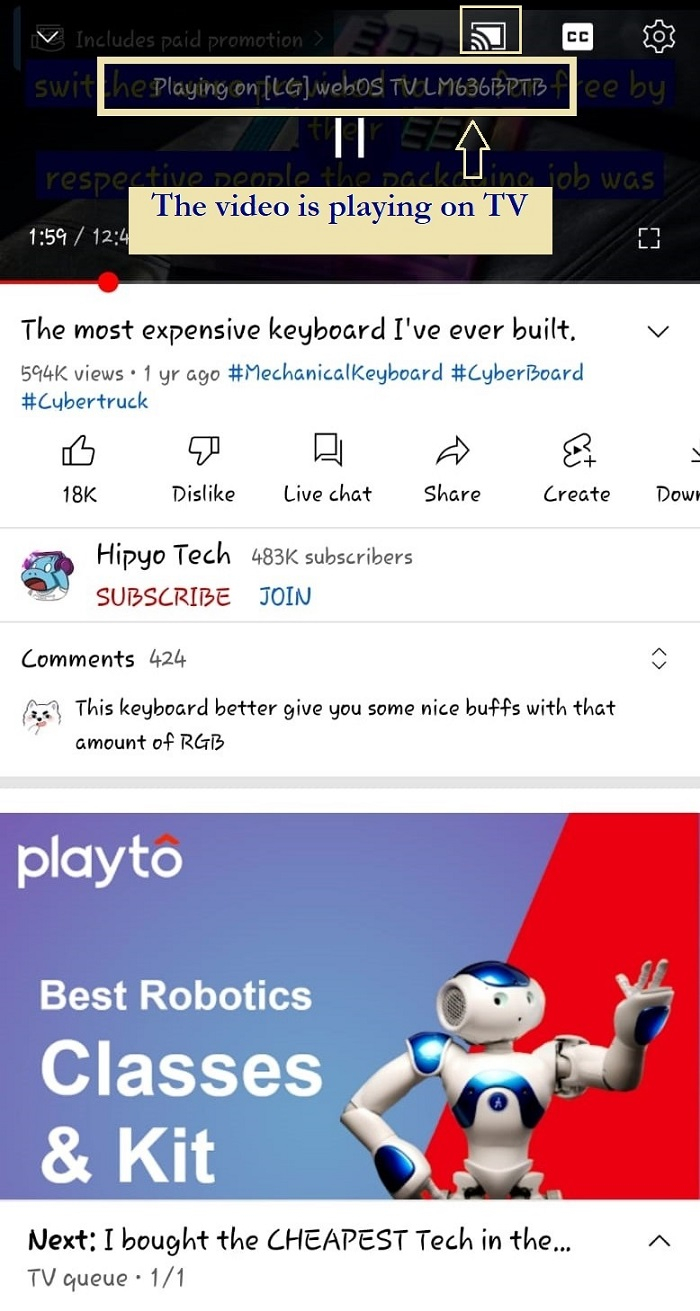
Task: Join Hipyo Tech channel membership
Action: 285,597
